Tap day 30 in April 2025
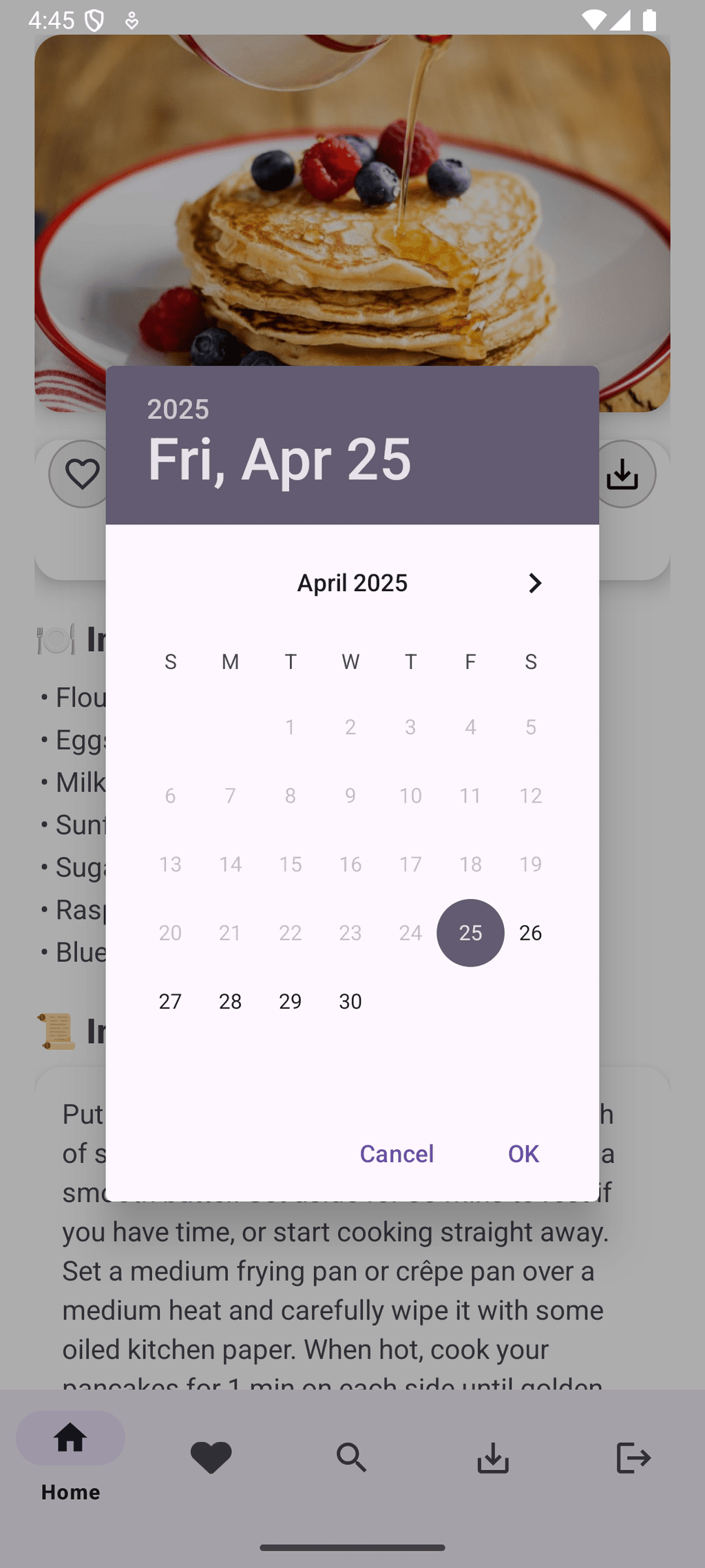705x1568 pixels. click(350, 1001)
